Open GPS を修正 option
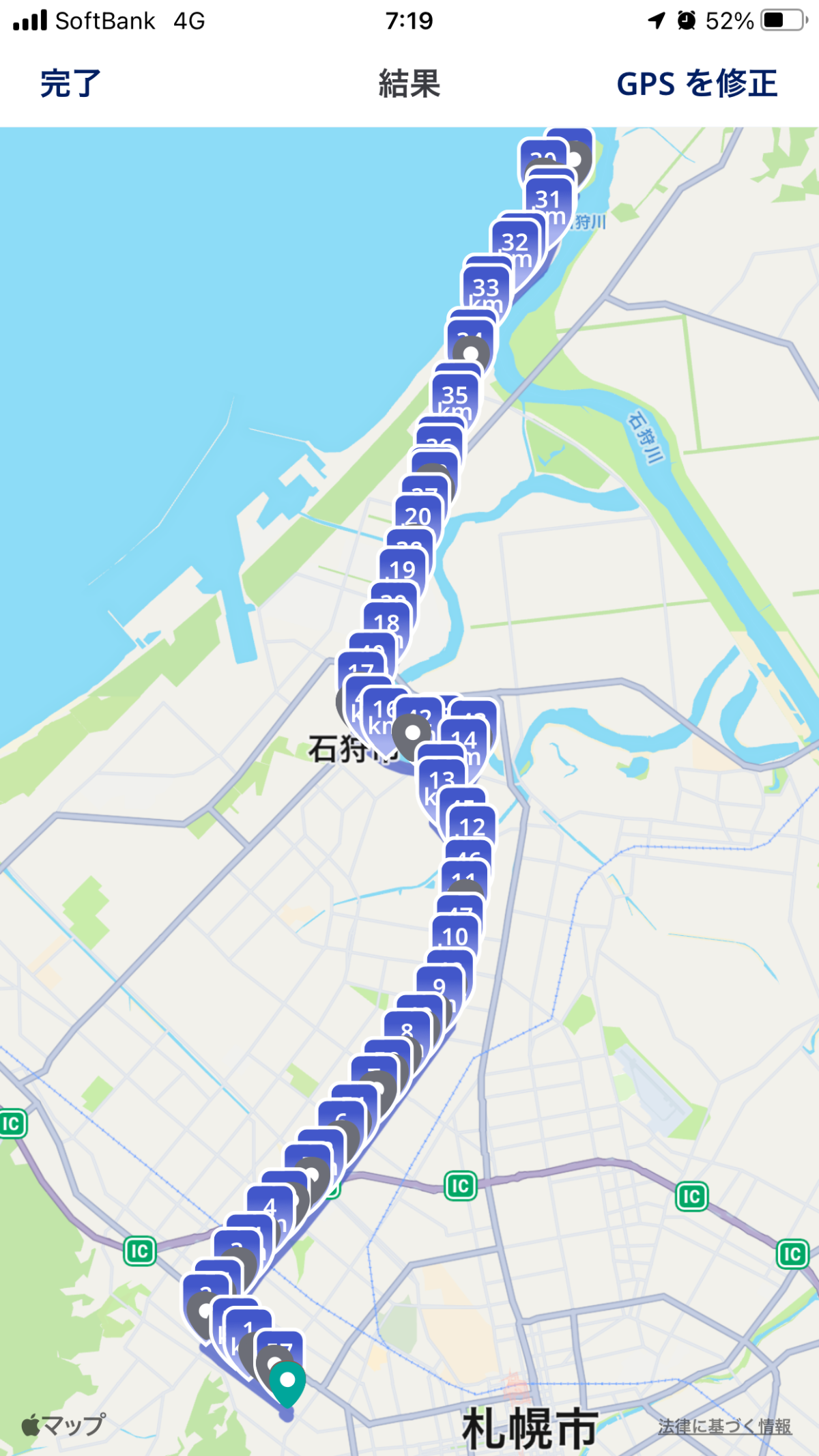Screen dimensions: 819x1456 coord(697,84)
